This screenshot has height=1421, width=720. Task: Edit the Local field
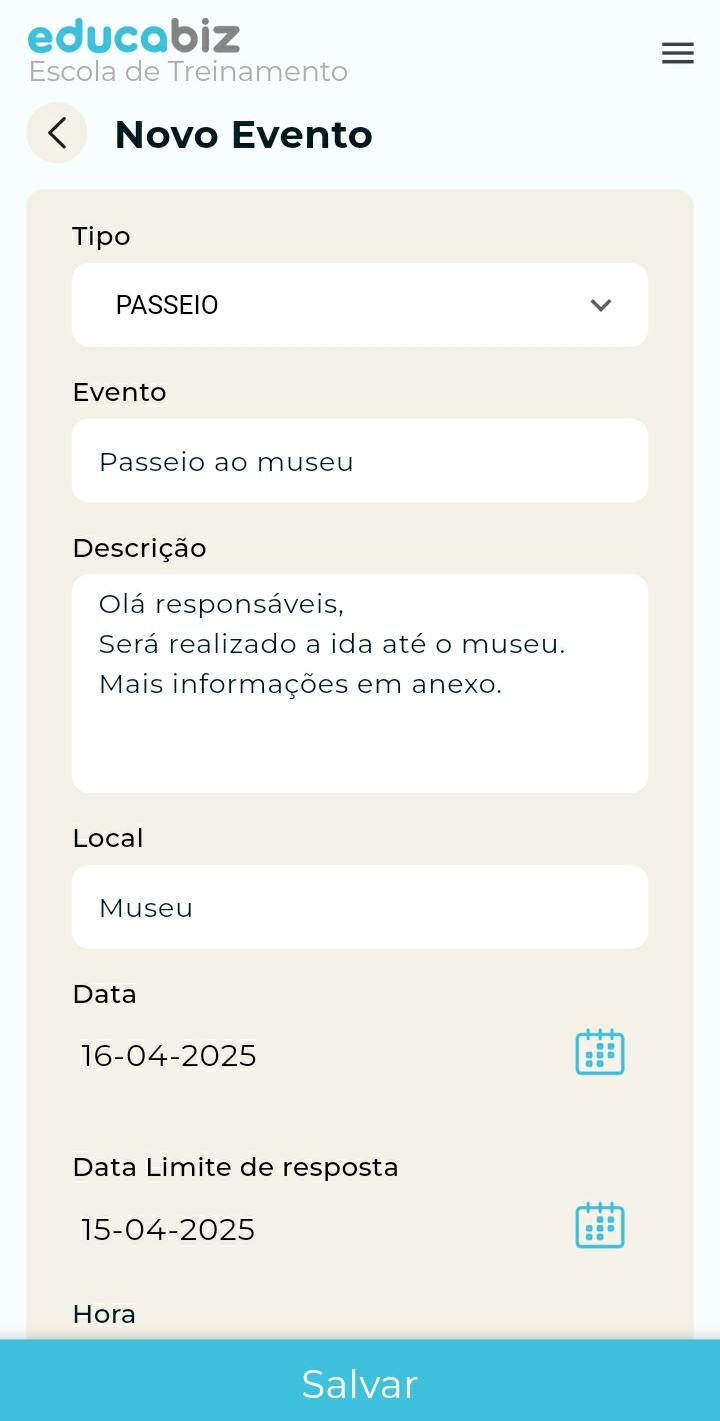[x=360, y=907]
